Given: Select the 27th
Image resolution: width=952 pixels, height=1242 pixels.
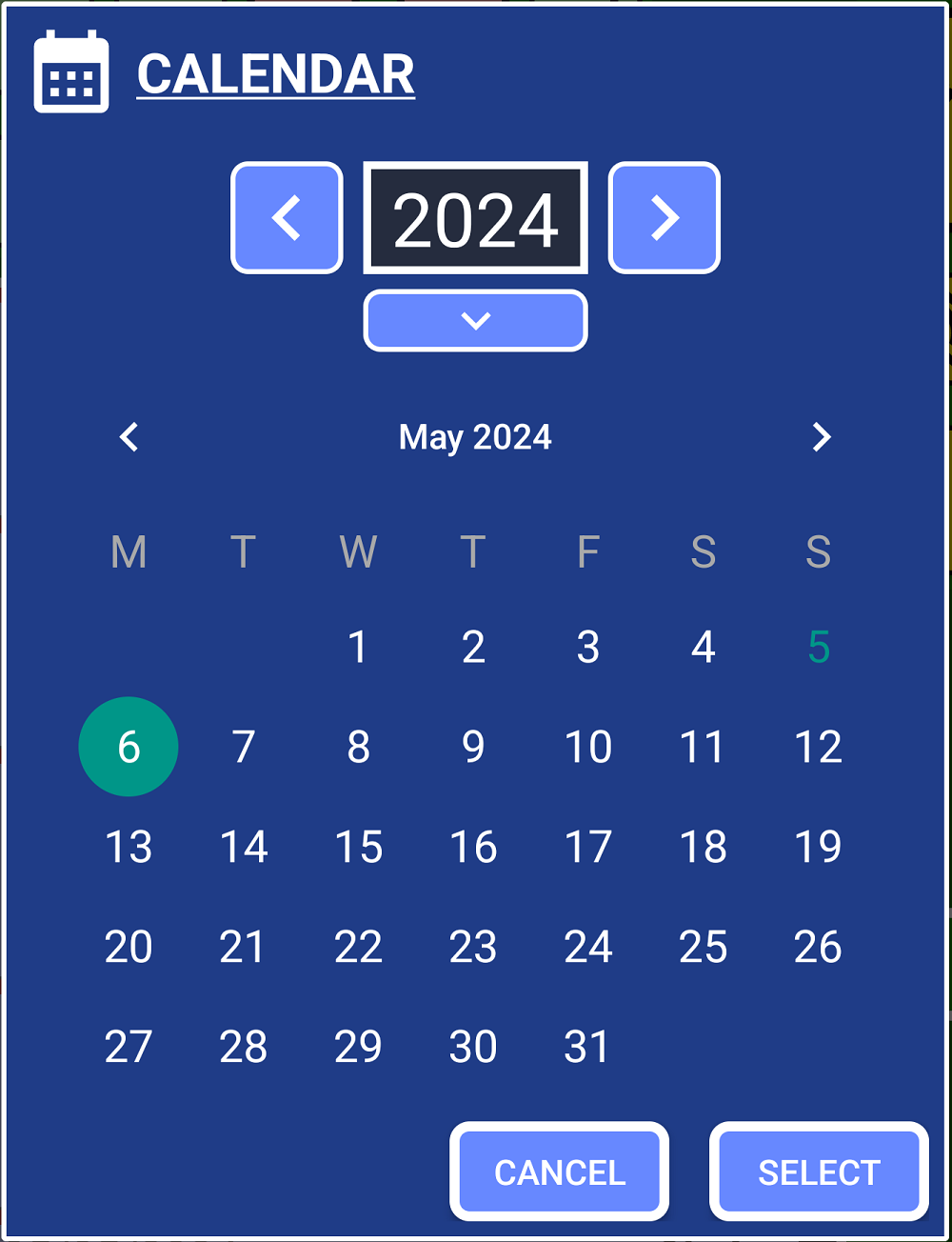Looking at the screenshot, I should click(129, 1047).
